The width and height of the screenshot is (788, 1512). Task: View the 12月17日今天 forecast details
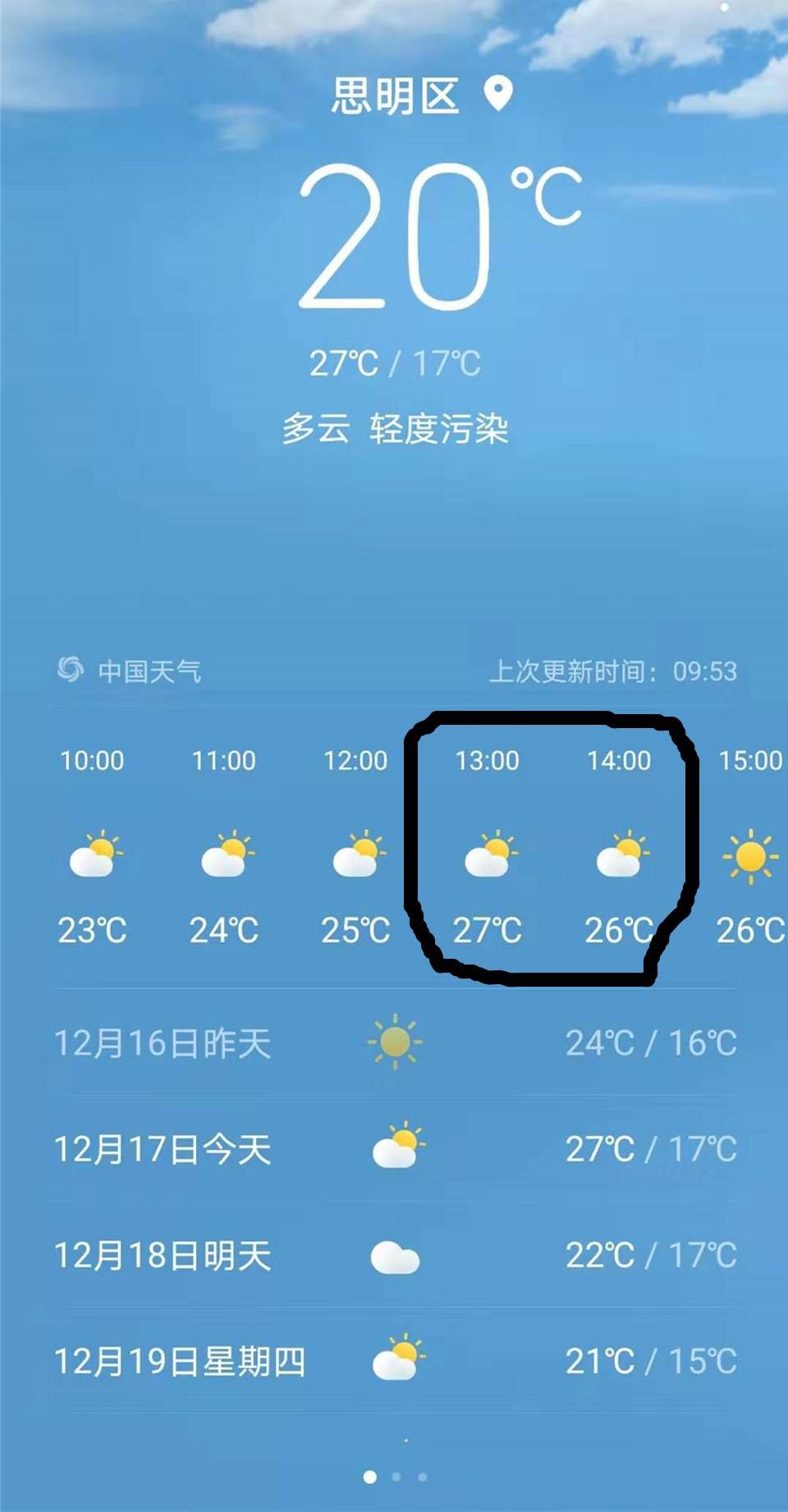394,1148
